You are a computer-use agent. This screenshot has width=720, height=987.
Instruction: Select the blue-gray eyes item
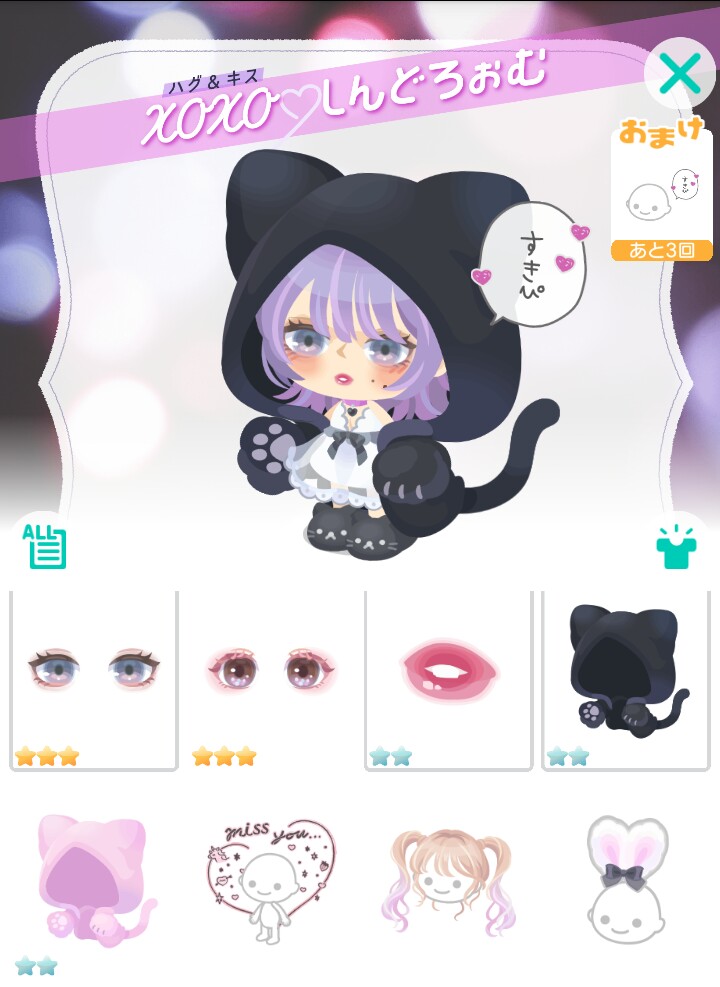pyautogui.click(x=94, y=680)
